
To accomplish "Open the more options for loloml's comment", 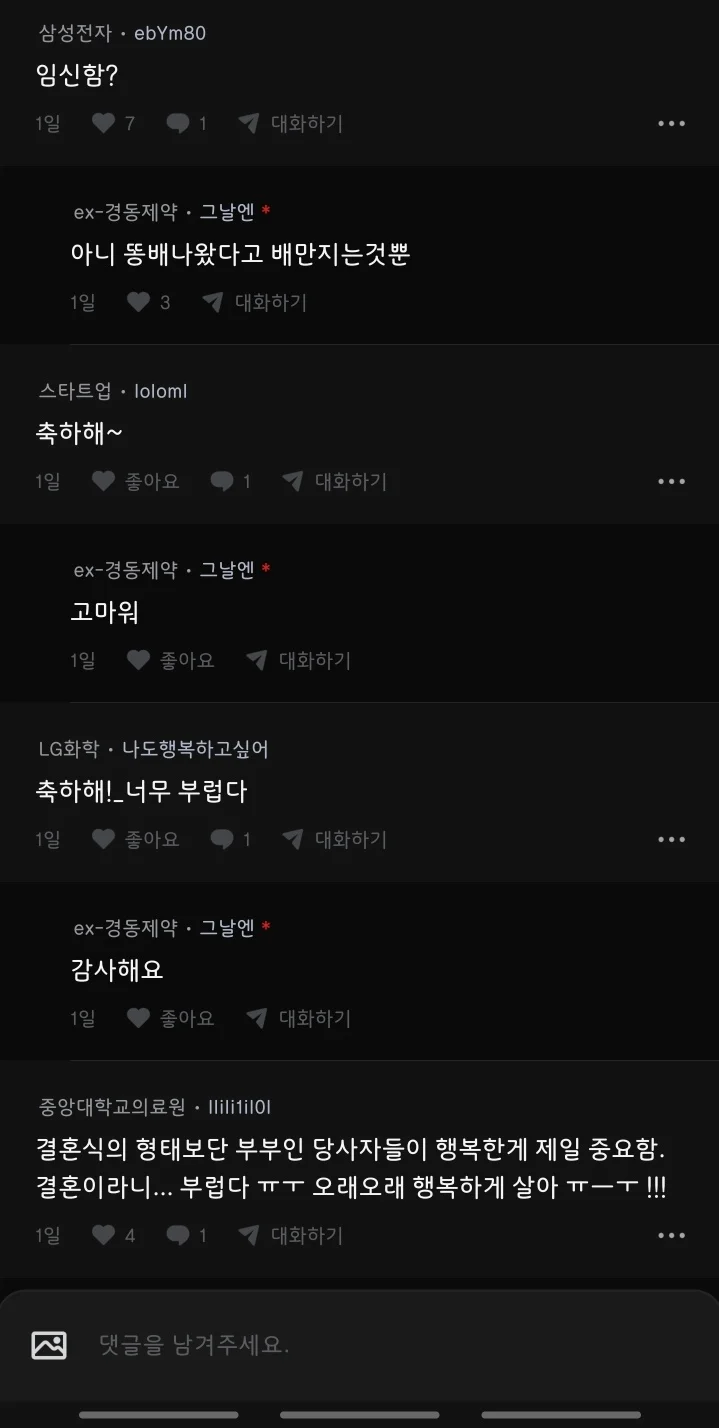I will click(x=671, y=481).
